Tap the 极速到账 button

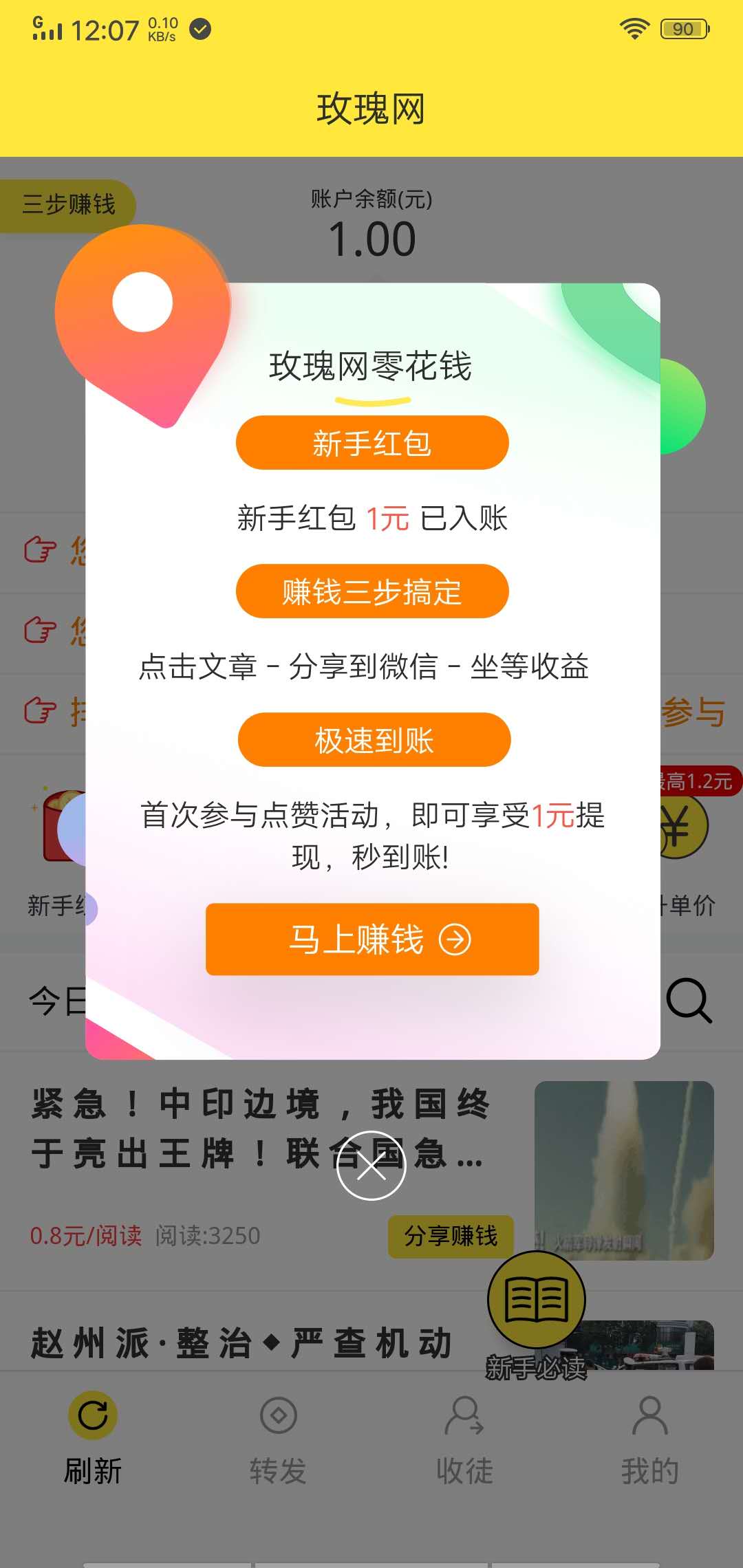(371, 739)
